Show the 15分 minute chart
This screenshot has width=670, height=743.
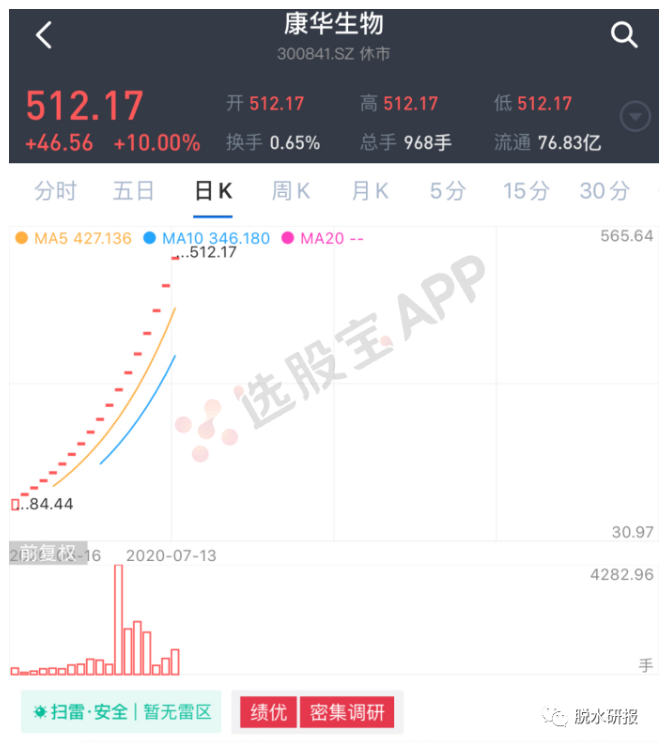point(526,190)
